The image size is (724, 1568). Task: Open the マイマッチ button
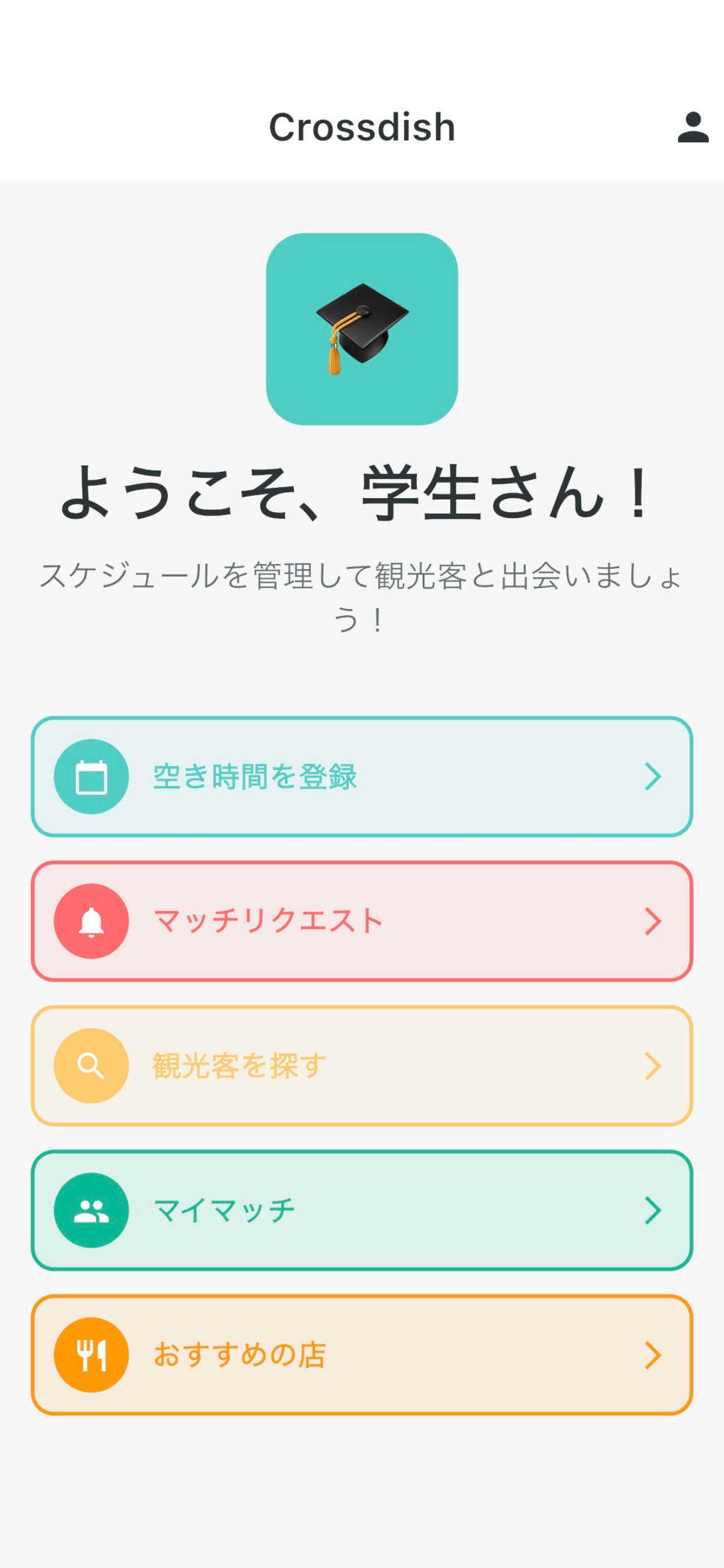pos(362,1210)
